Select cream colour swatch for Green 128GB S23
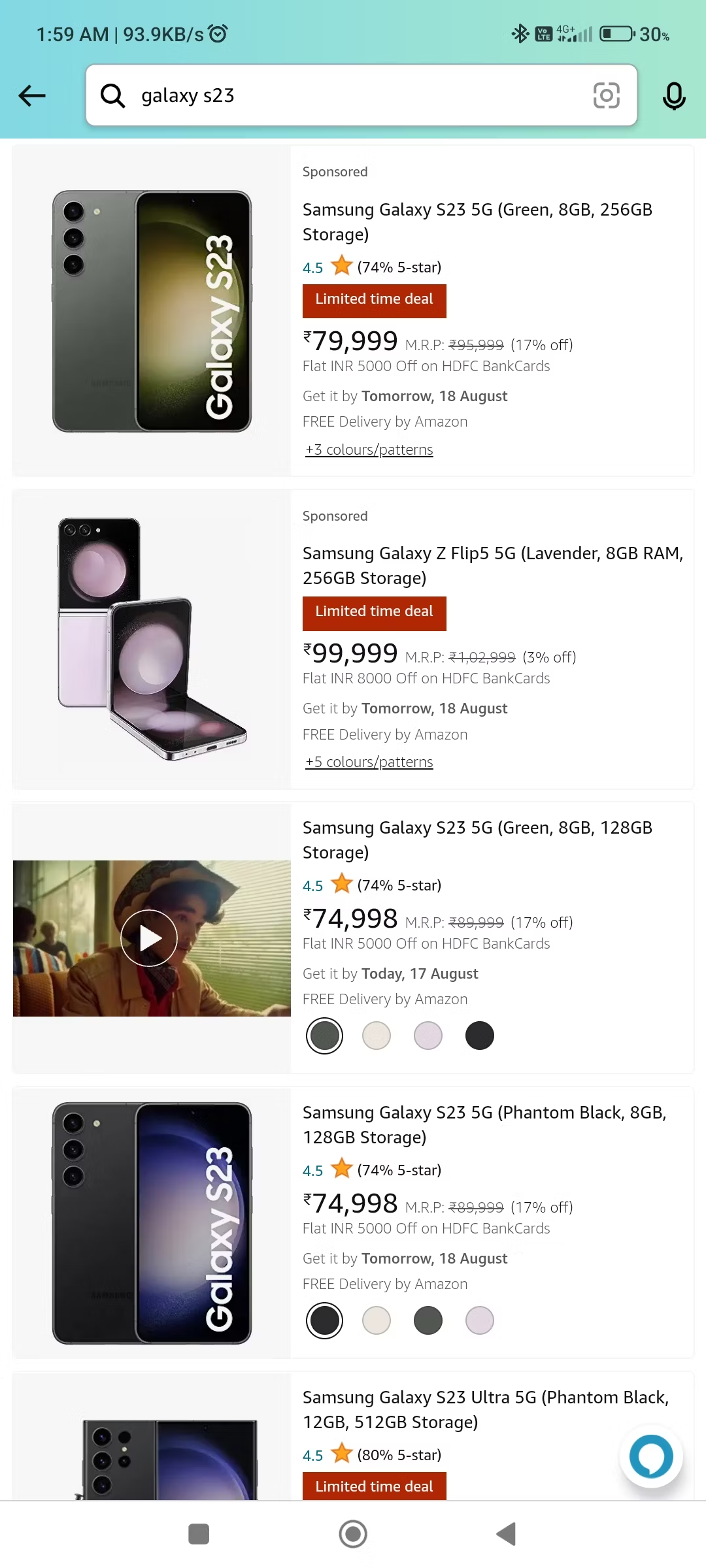This screenshot has height=1568, width=706. pos(377,1036)
